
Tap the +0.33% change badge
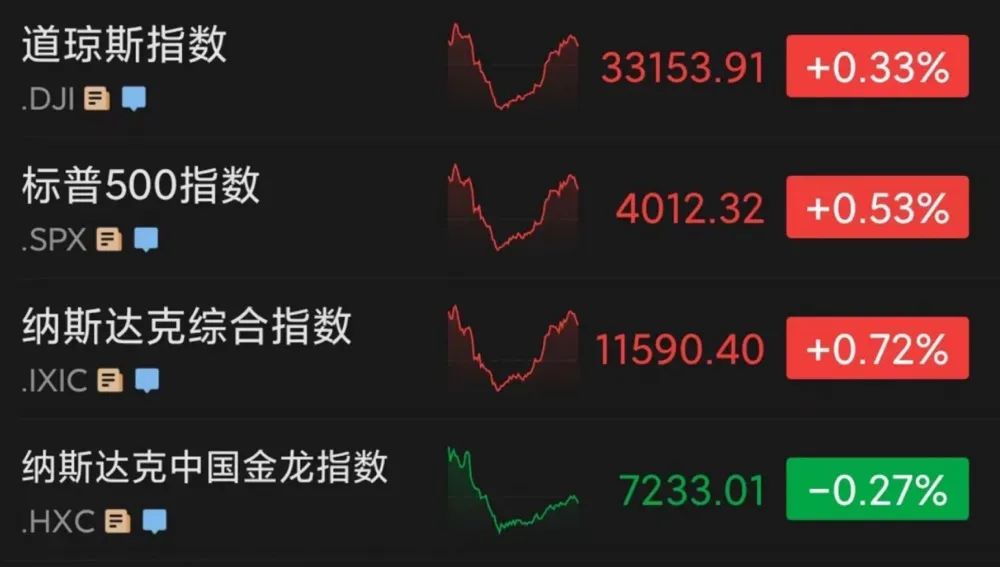pyautogui.click(x=877, y=67)
